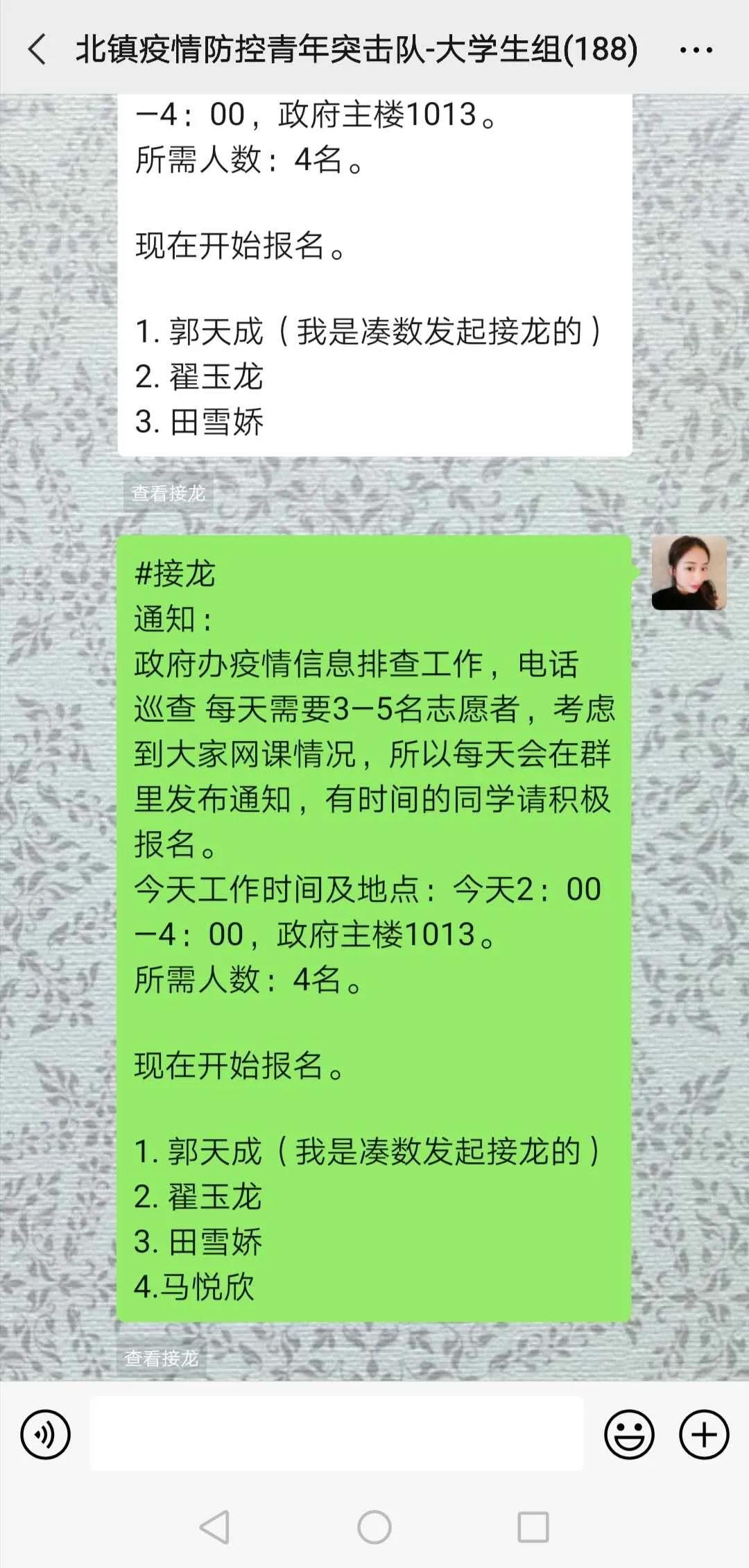Tap 查看接龙 under the white message

tap(169, 493)
